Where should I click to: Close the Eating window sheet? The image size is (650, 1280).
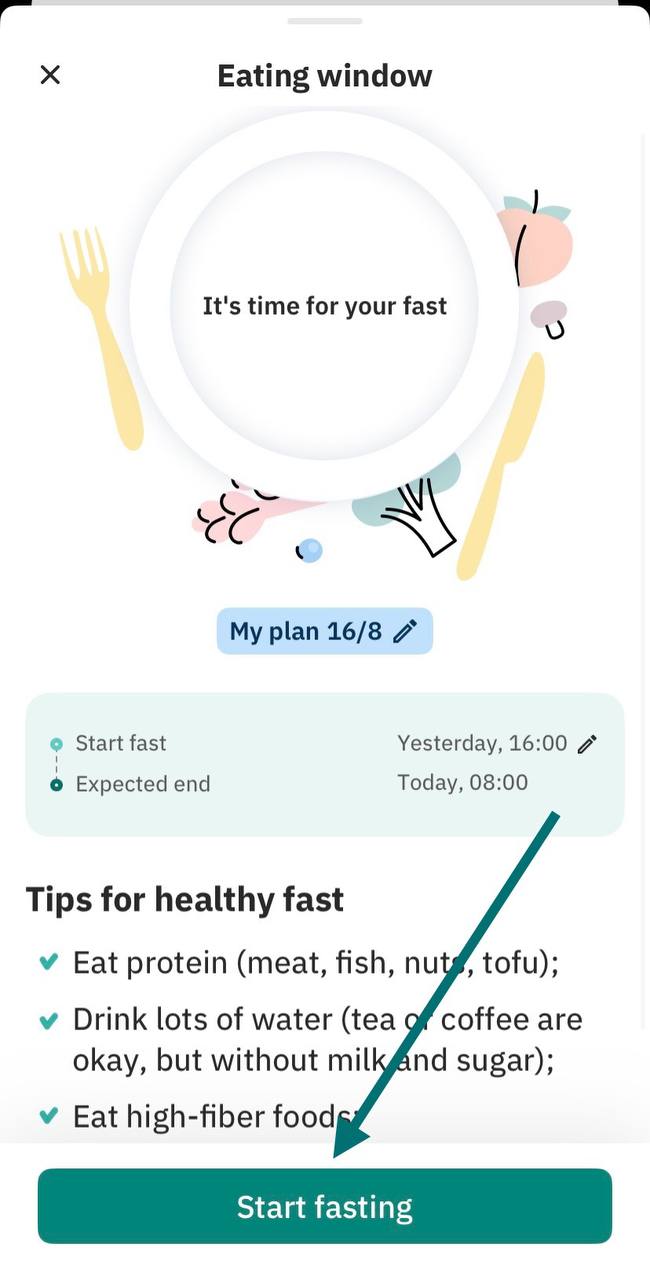[50, 75]
